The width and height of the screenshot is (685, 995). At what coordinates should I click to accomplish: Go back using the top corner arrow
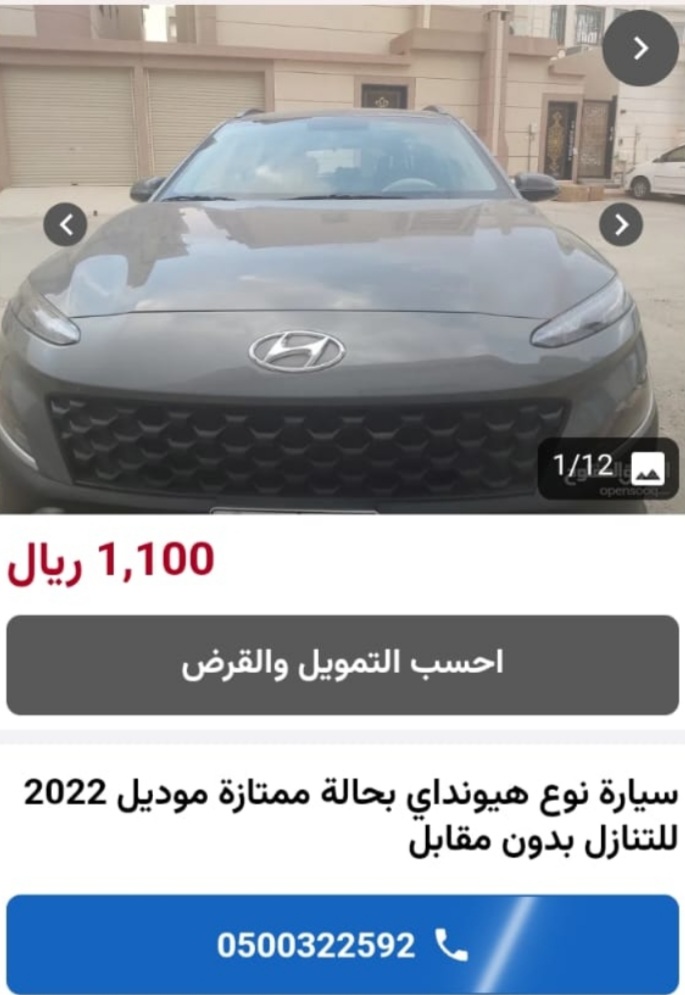(641, 48)
